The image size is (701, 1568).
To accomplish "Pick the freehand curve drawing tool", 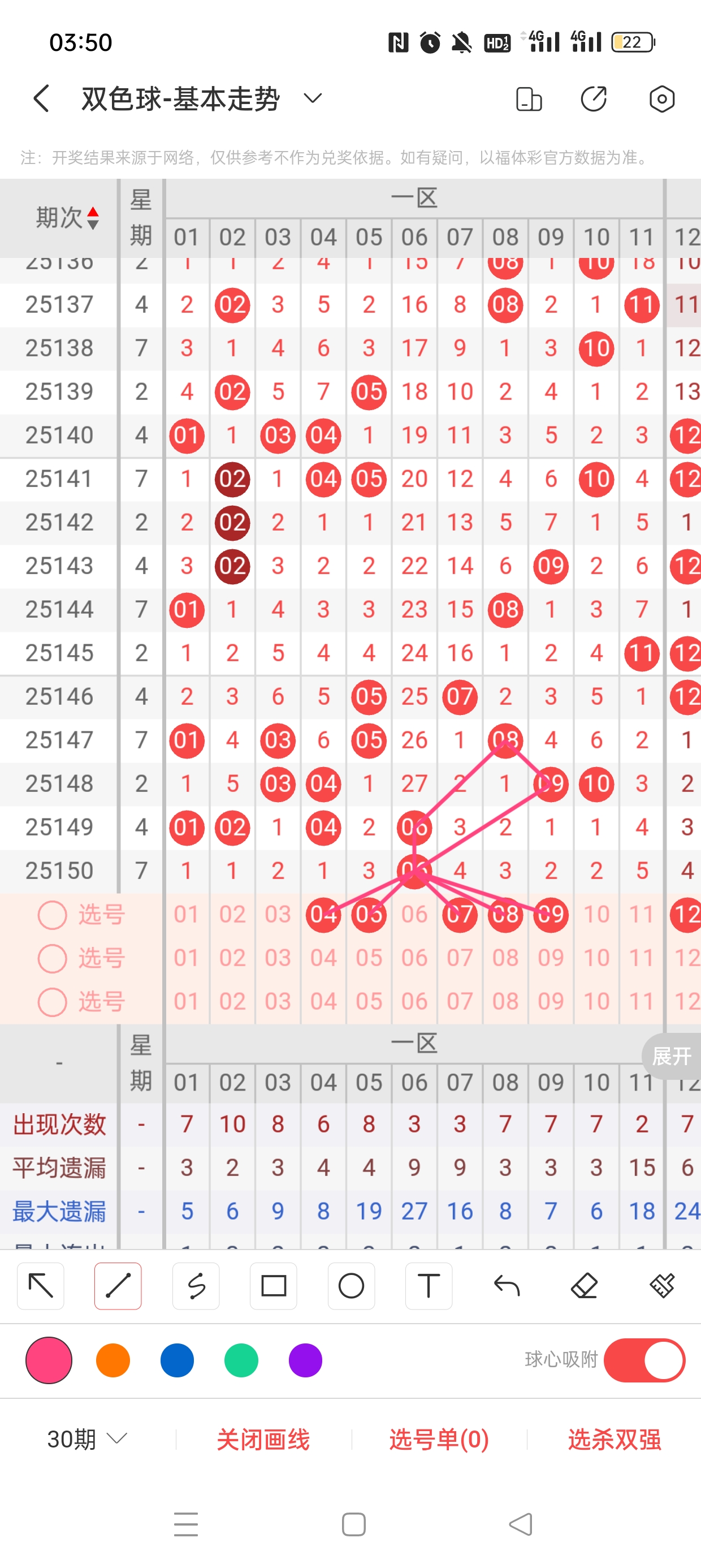I will coord(196,1286).
